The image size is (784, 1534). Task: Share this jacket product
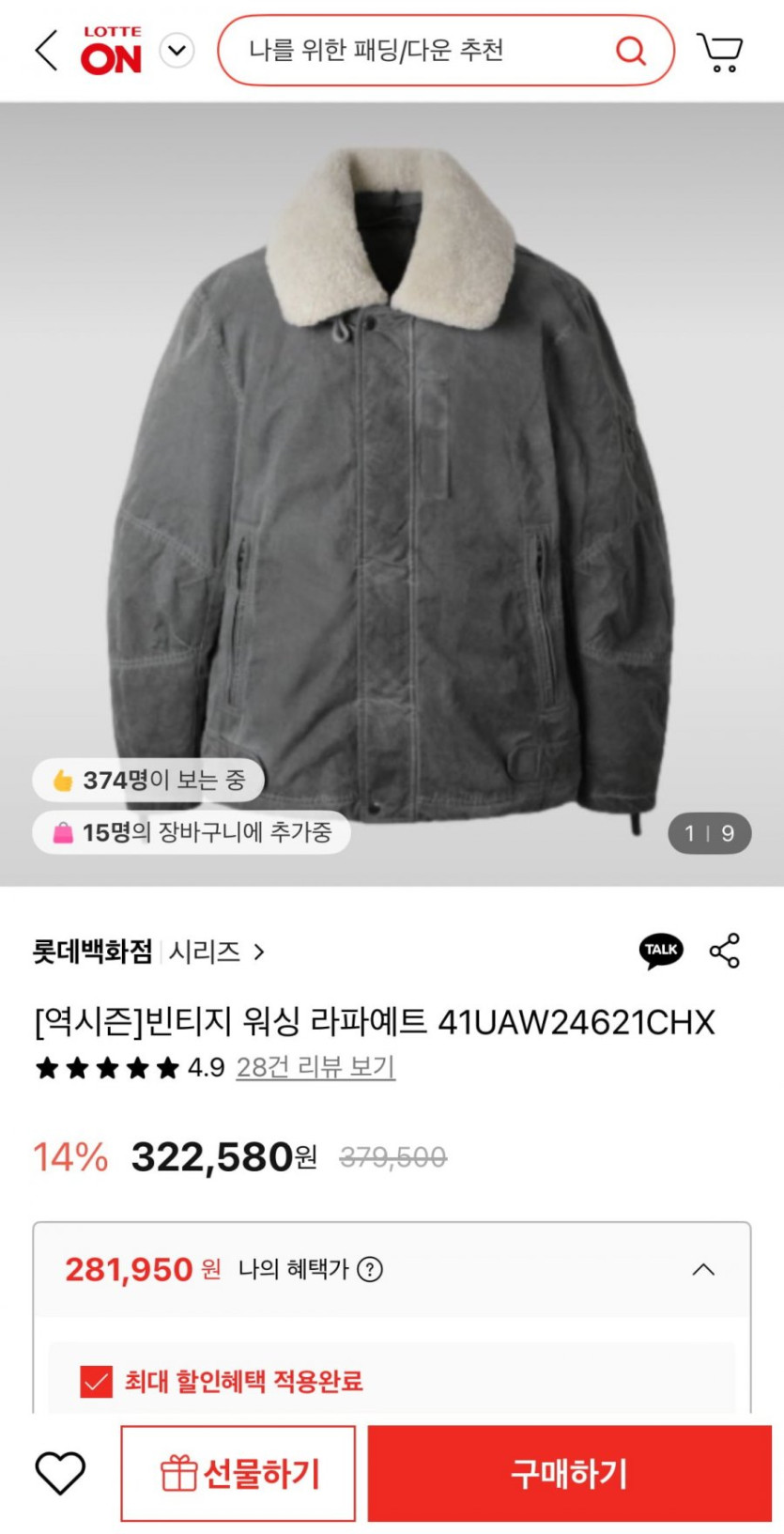pos(725,951)
